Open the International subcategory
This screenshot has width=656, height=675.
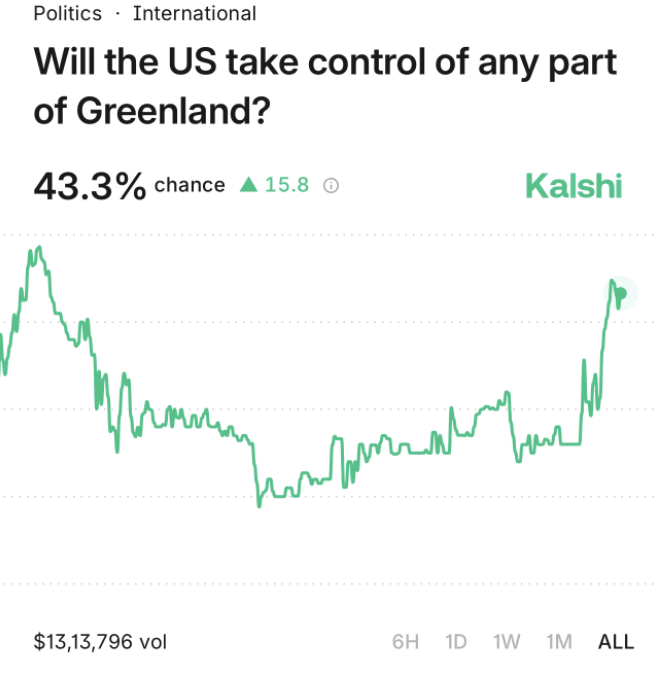[x=194, y=14]
